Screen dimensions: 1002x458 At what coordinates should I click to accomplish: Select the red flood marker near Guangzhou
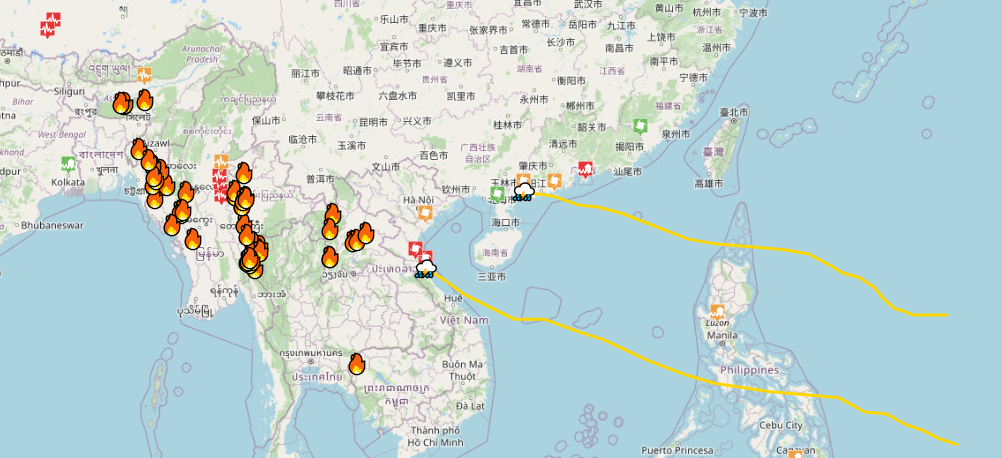(587, 170)
